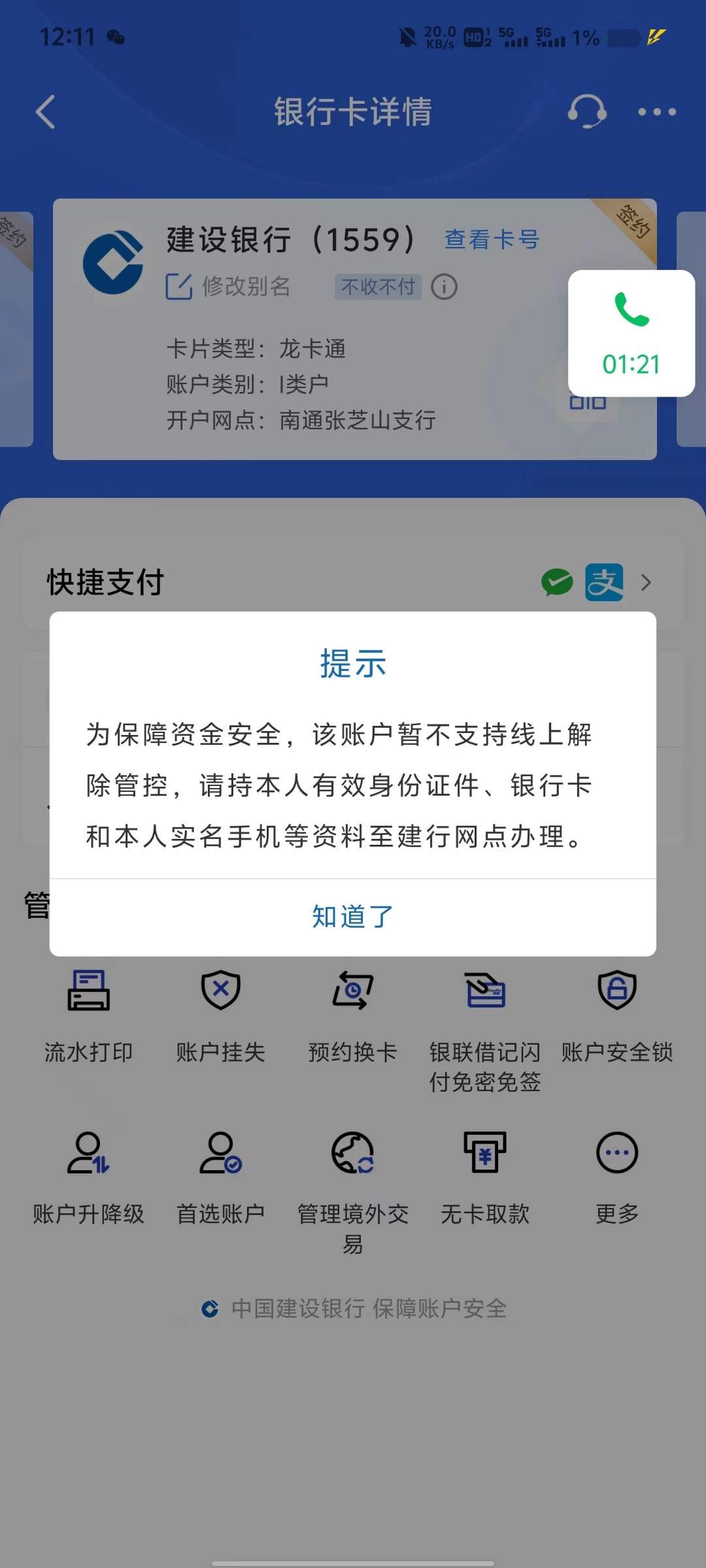This screenshot has width=706, height=1568.
Task: Go back from 银行卡详情
Action: pos(45,112)
